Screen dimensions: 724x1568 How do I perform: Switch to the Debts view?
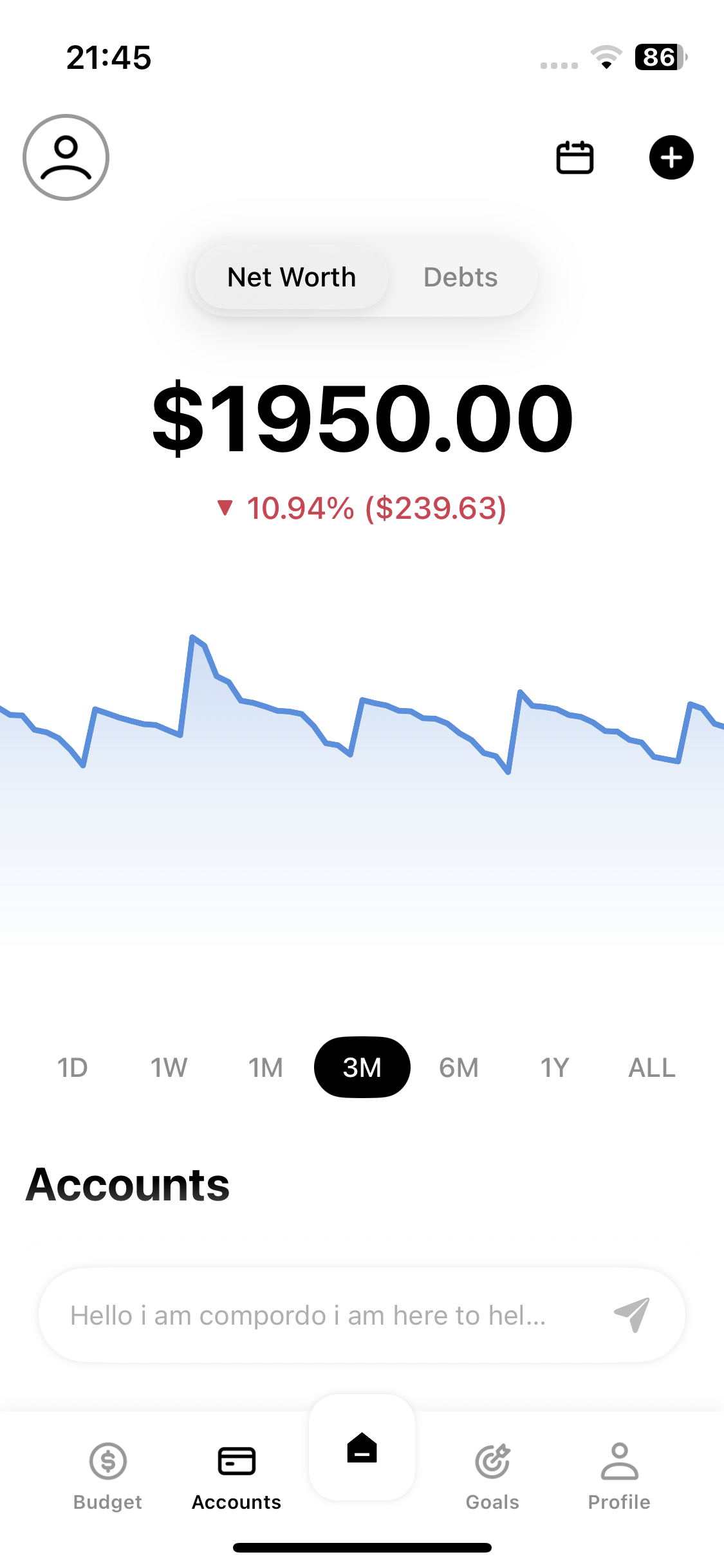460,277
